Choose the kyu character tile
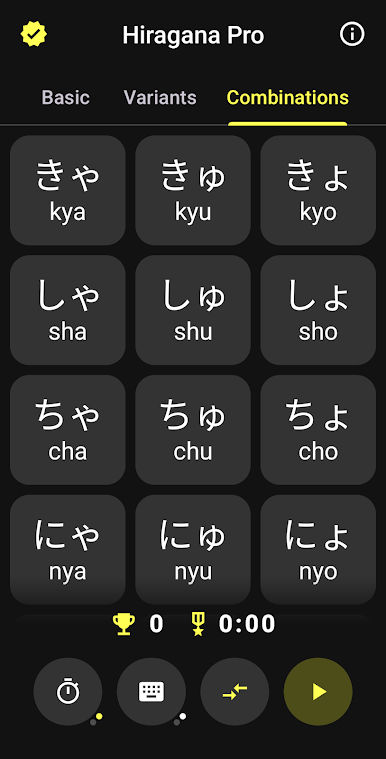This screenshot has width=386, height=759. click(193, 190)
